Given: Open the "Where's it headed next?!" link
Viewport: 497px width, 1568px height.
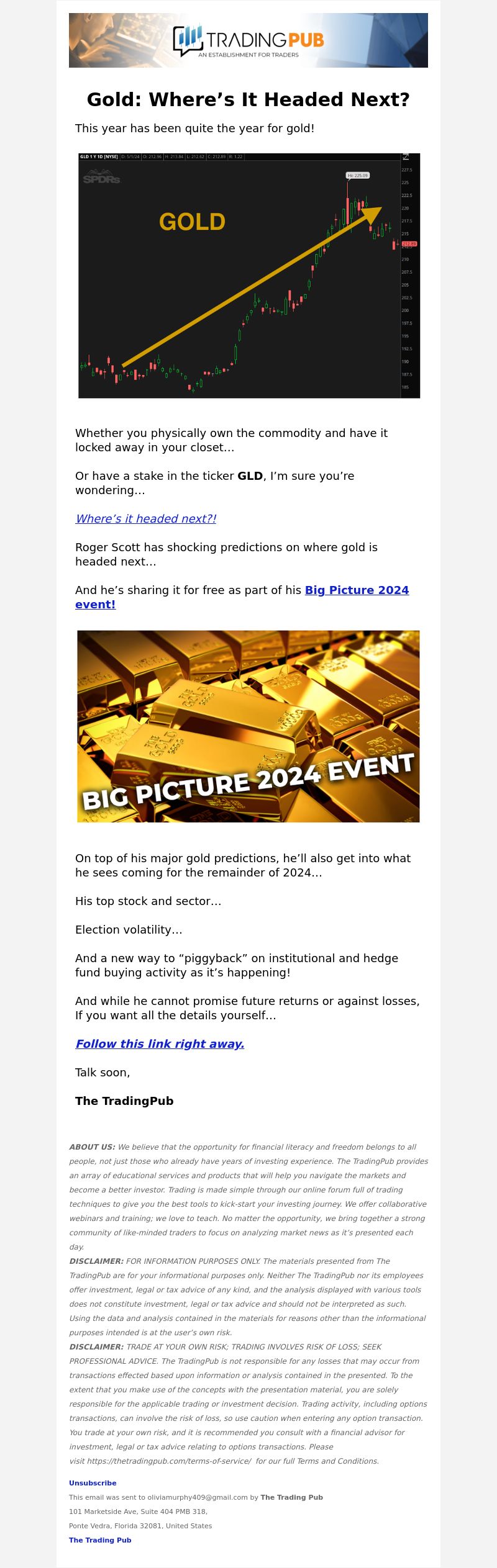Looking at the screenshot, I should (145, 518).
